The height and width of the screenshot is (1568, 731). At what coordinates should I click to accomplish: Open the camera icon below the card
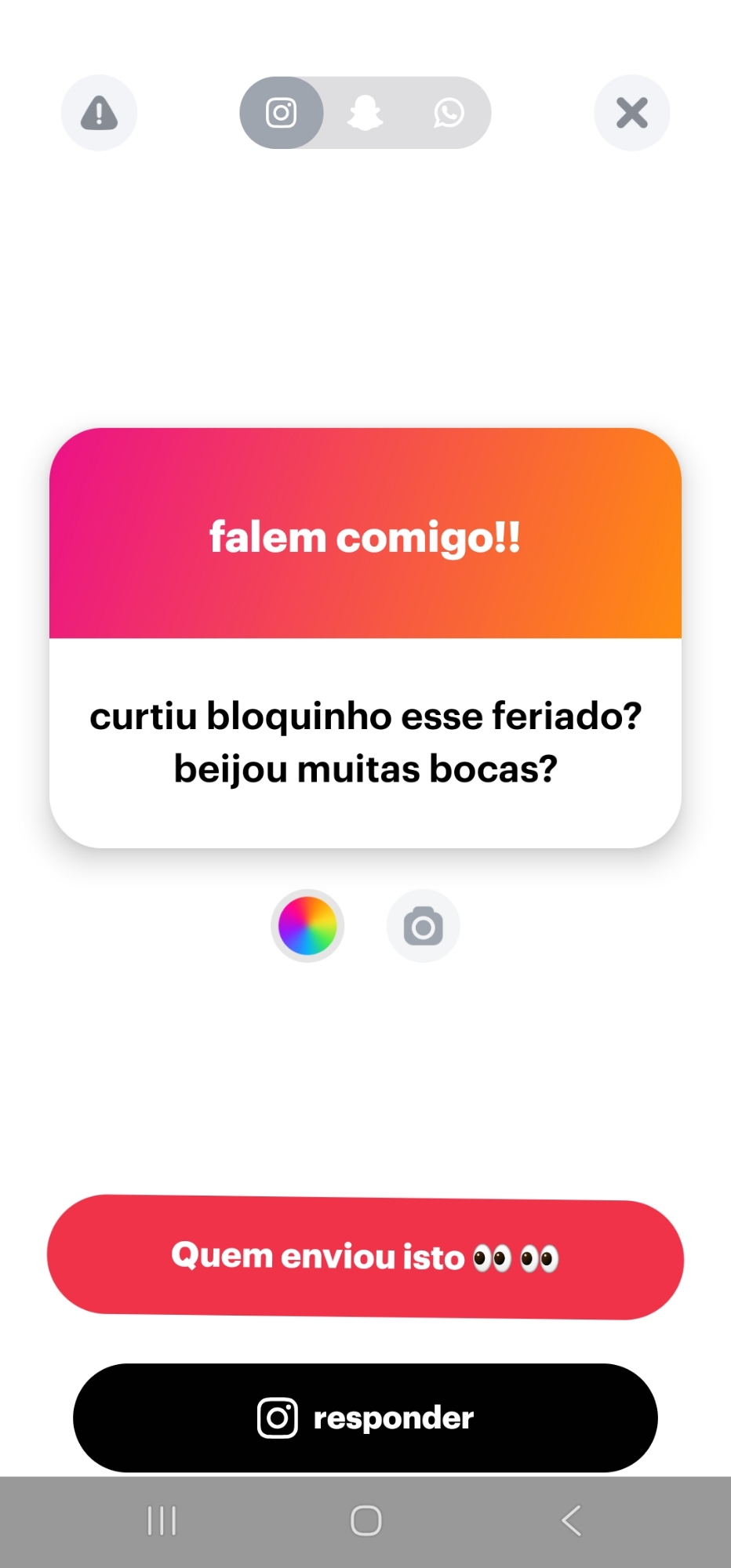point(423,926)
